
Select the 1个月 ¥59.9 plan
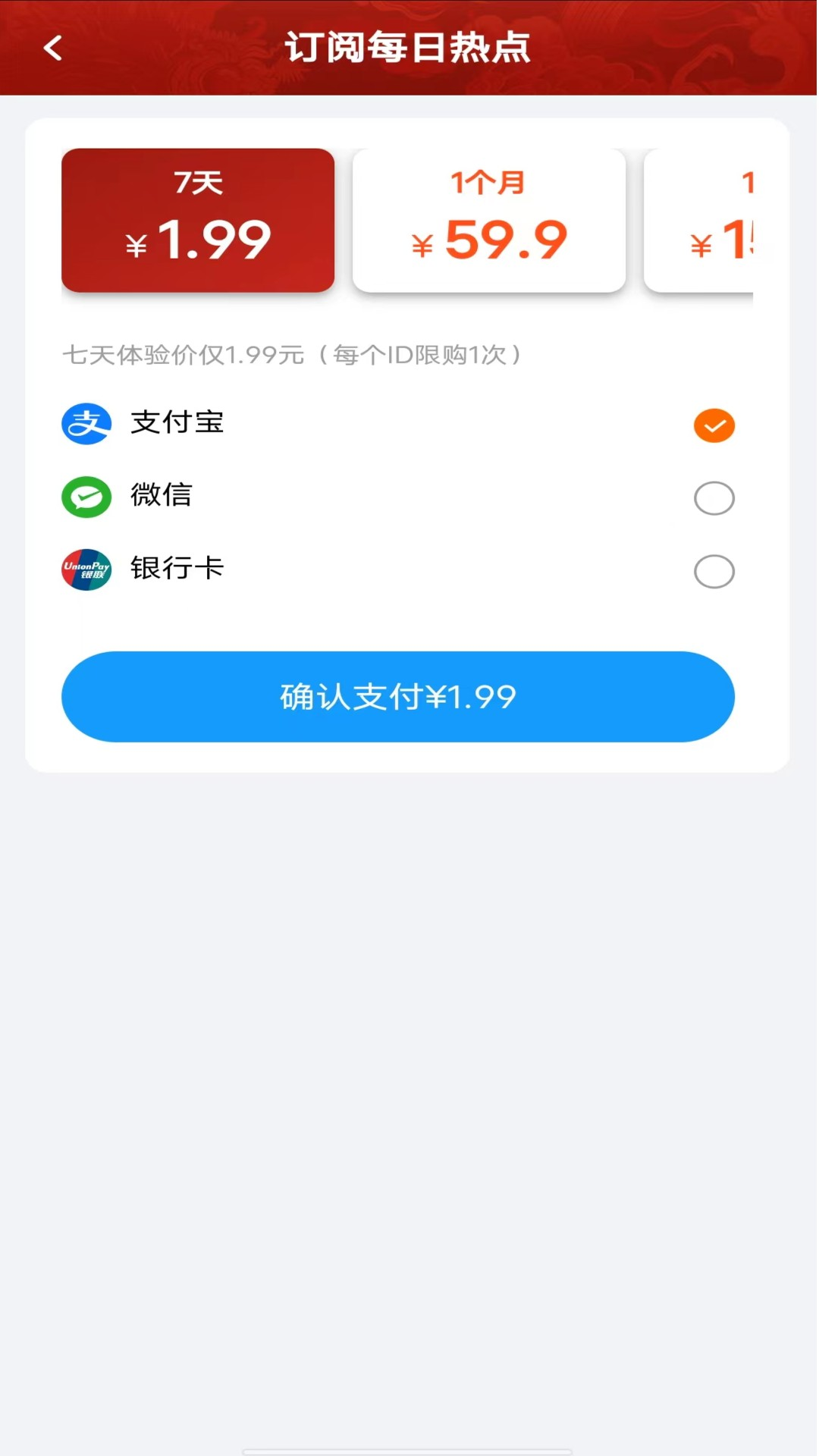coord(489,220)
